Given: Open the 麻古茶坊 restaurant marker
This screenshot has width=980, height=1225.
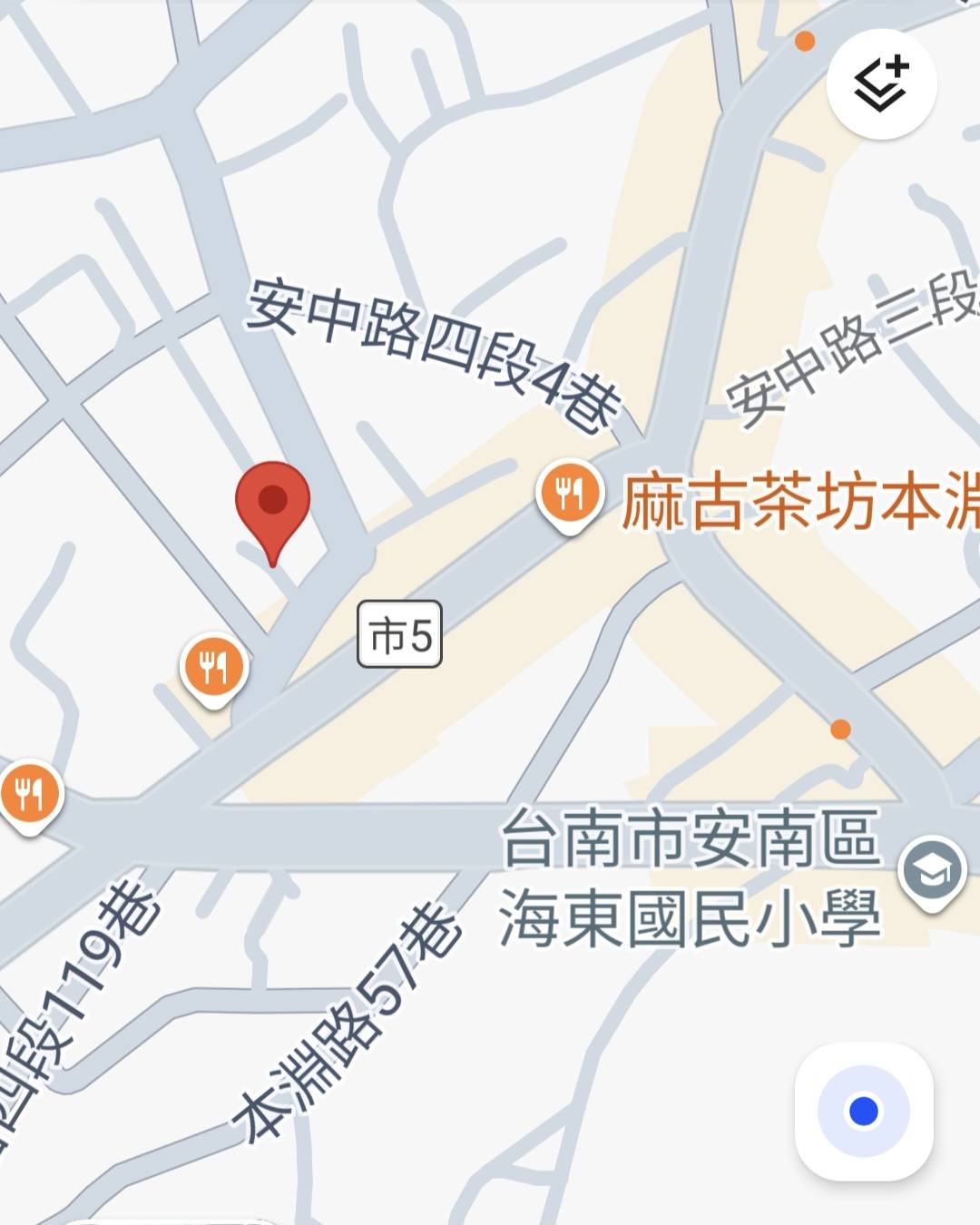Looking at the screenshot, I should tap(570, 495).
